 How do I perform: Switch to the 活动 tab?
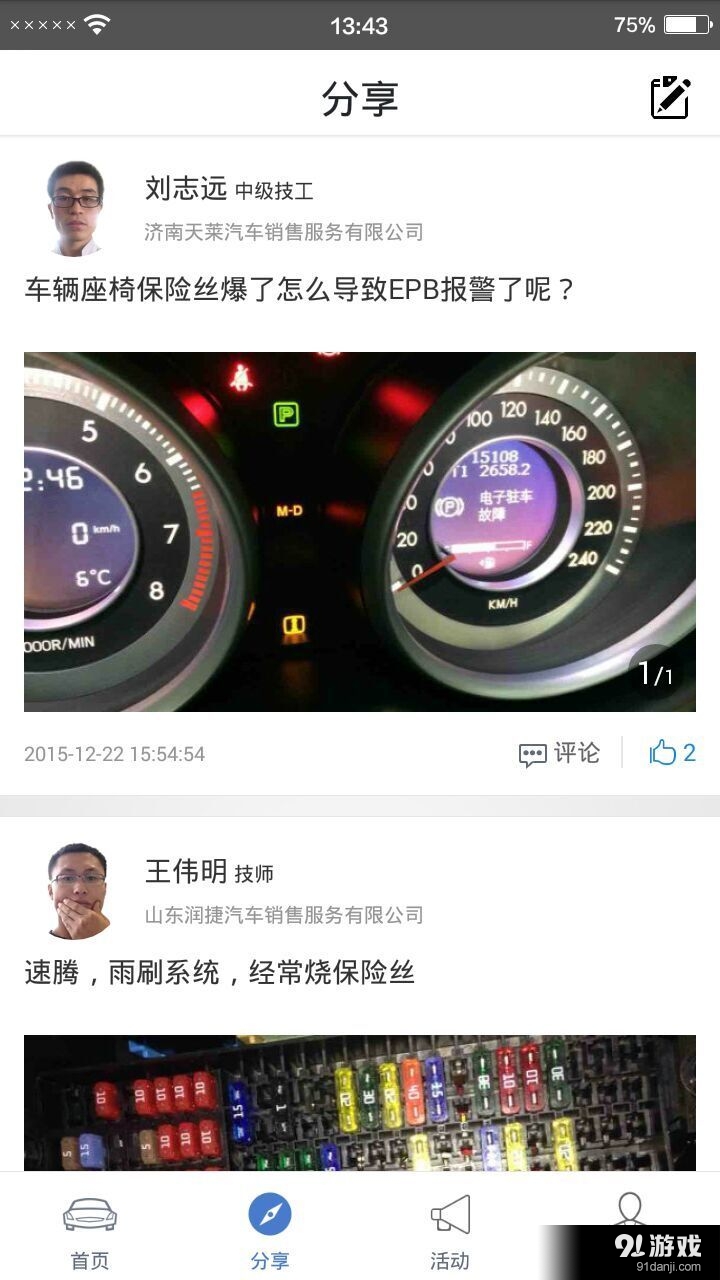coord(450,1228)
